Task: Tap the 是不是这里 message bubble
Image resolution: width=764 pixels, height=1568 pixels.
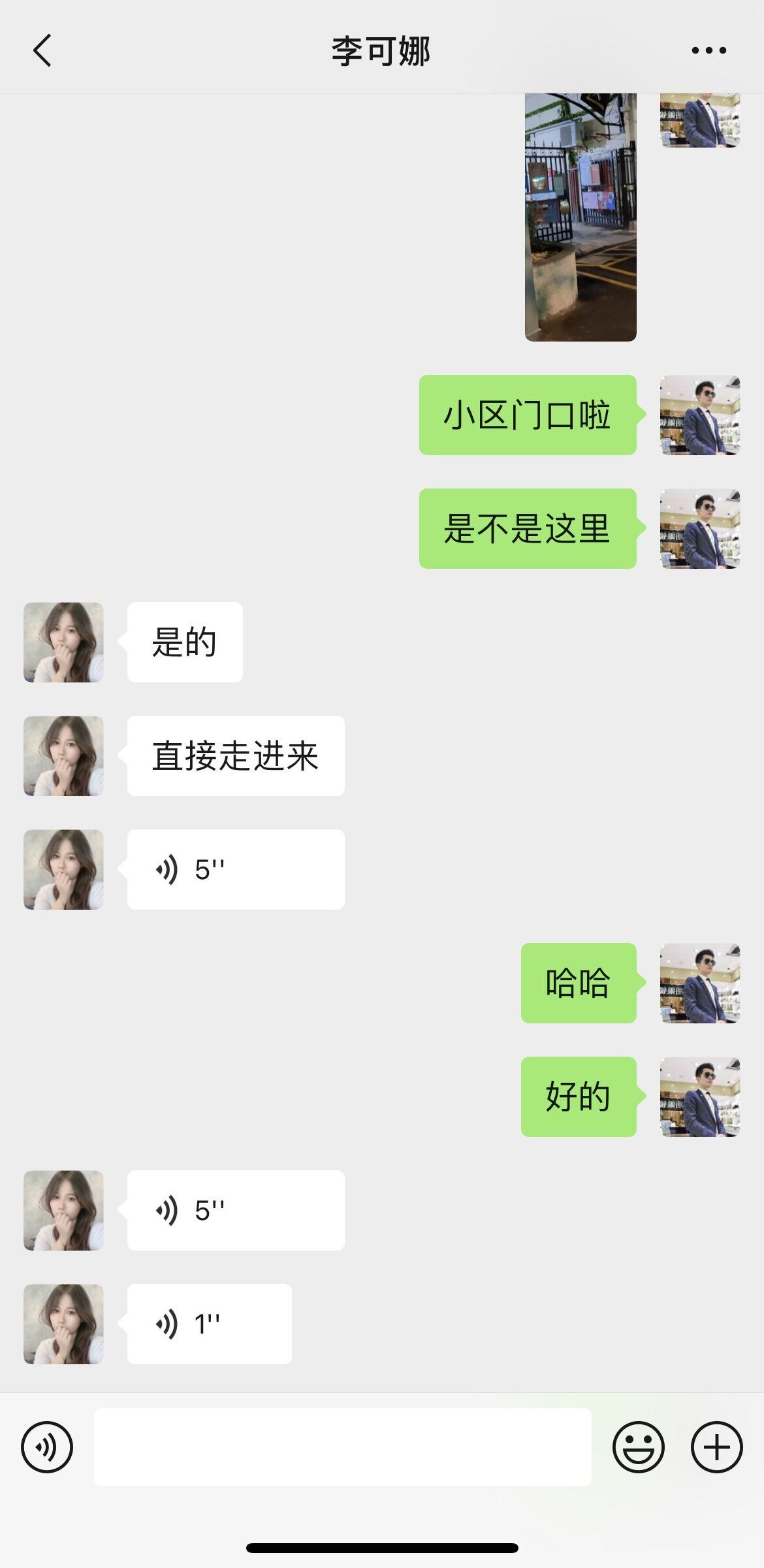Action: pos(527,530)
